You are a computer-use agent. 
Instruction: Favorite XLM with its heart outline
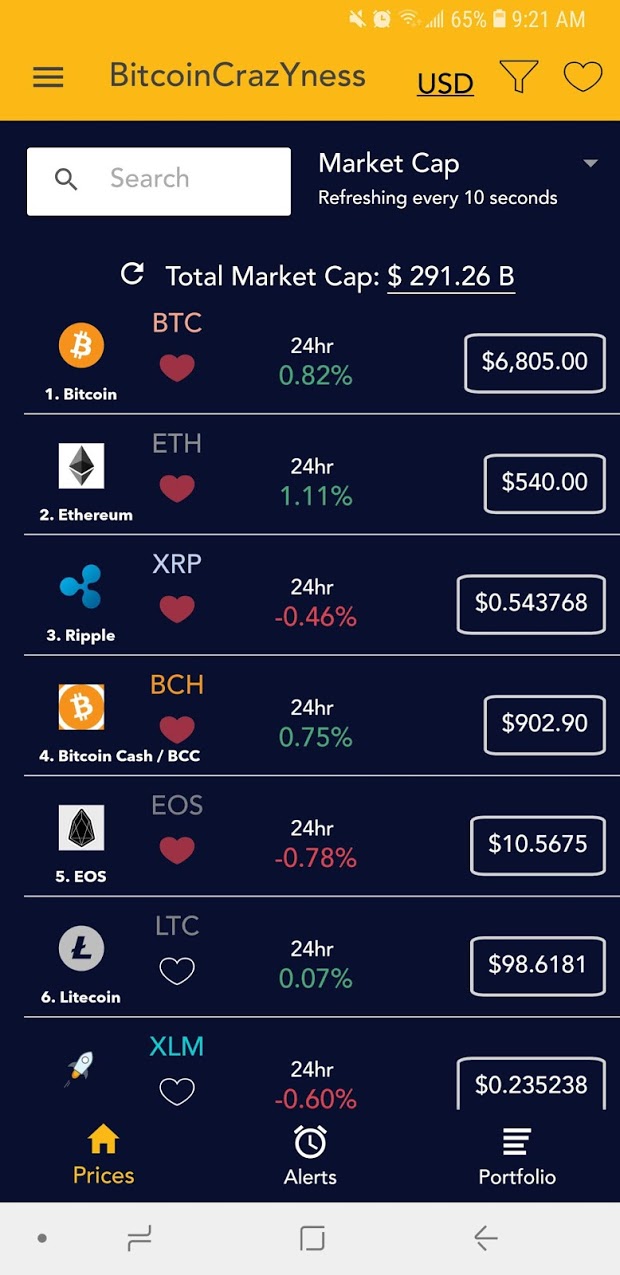pyautogui.click(x=177, y=1091)
